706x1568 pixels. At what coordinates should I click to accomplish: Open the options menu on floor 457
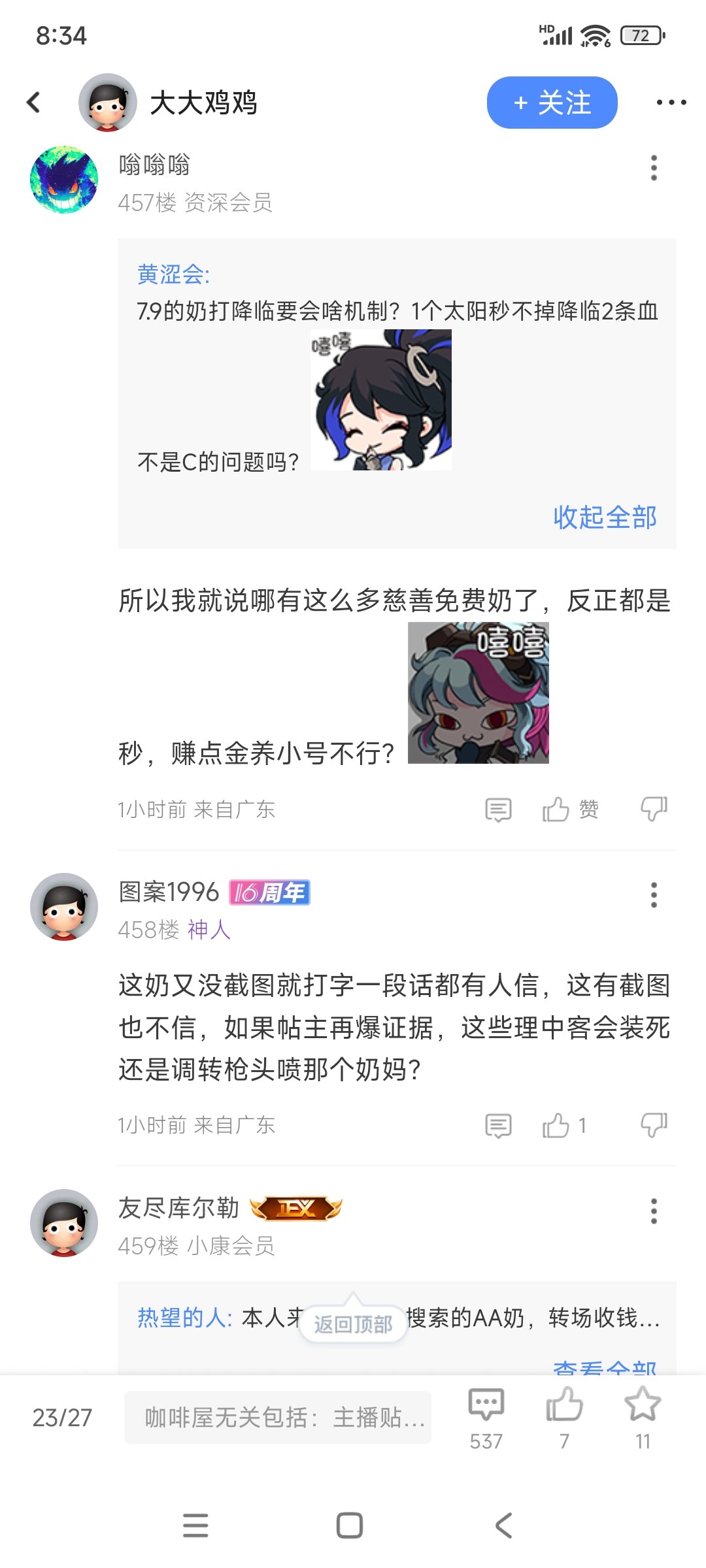pos(654,168)
